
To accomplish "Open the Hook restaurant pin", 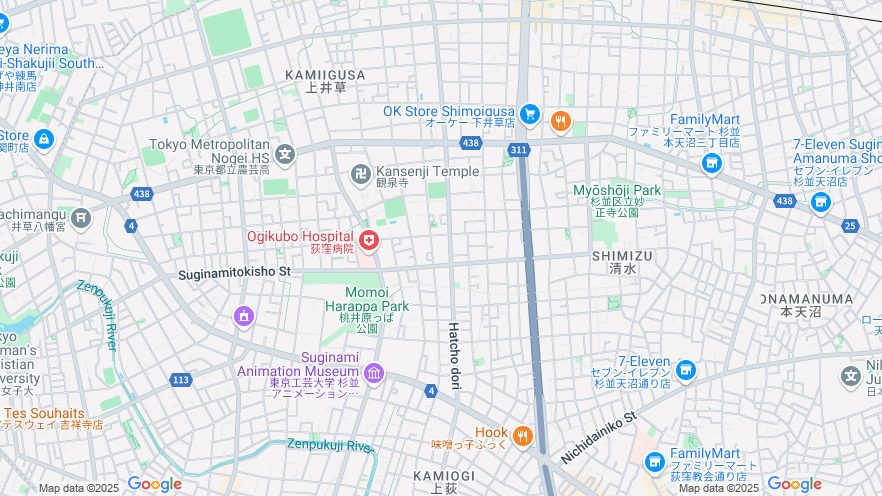I will (x=521, y=436).
